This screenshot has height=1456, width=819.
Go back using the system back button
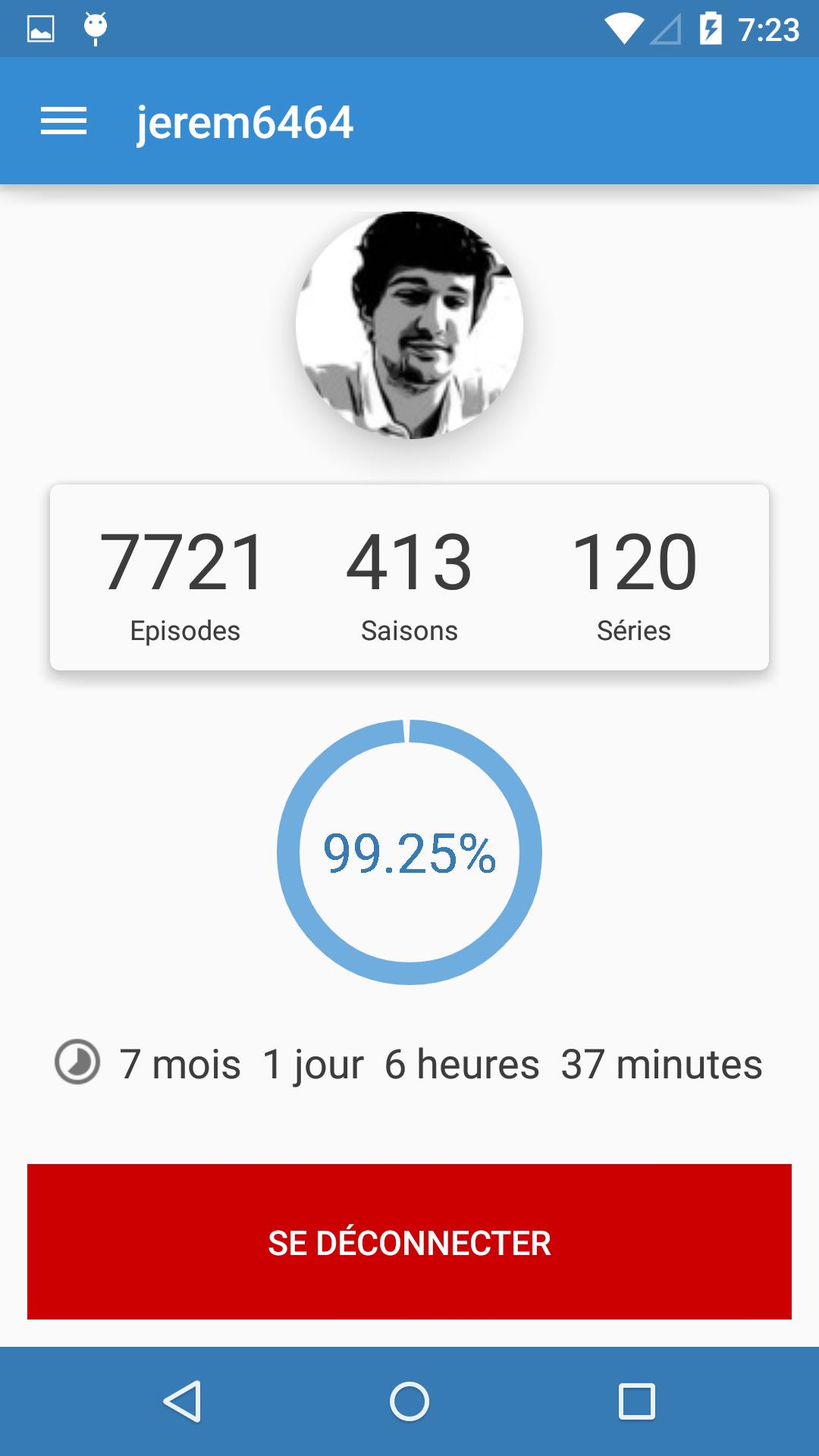coord(182,1401)
